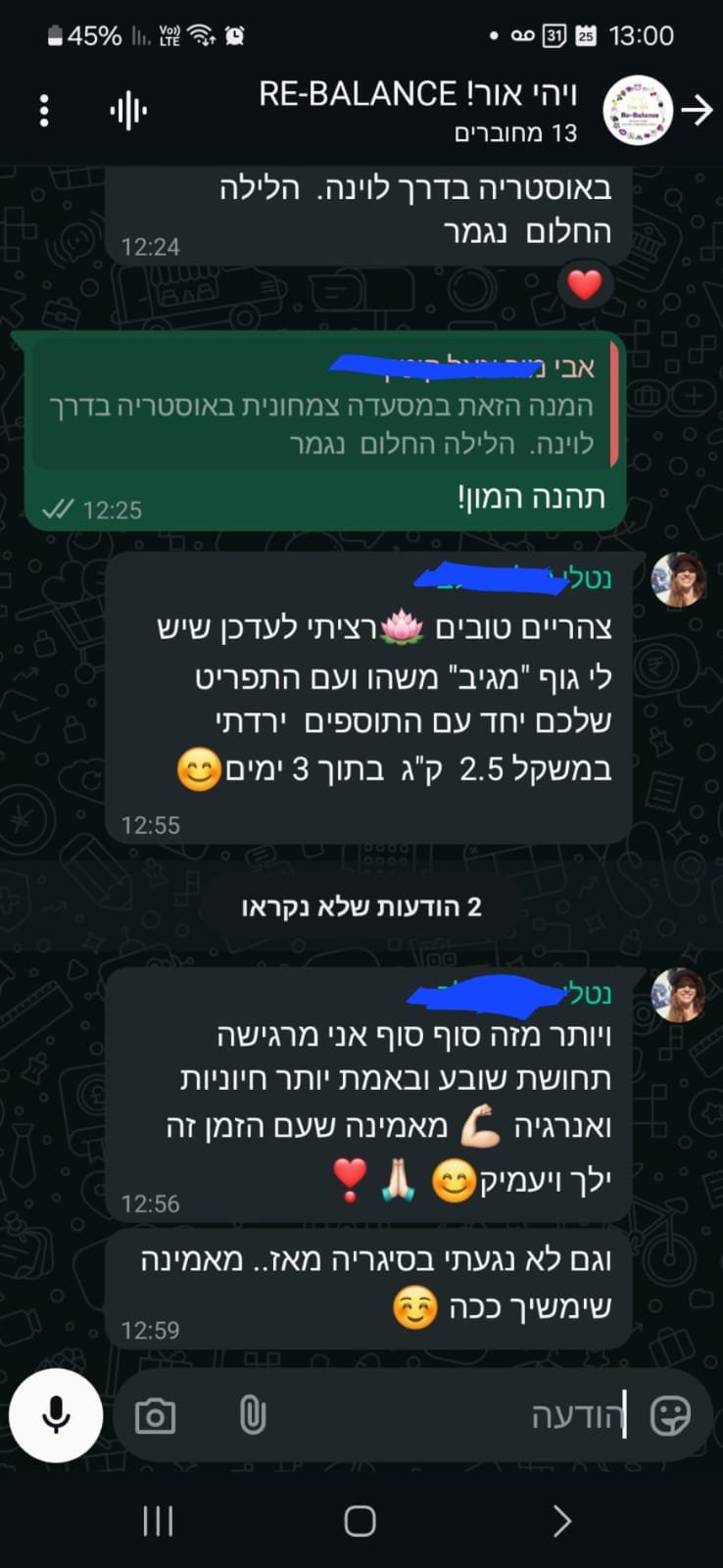Focus the הודעה message input field
This screenshot has height=1568, width=723.
coord(441,1416)
